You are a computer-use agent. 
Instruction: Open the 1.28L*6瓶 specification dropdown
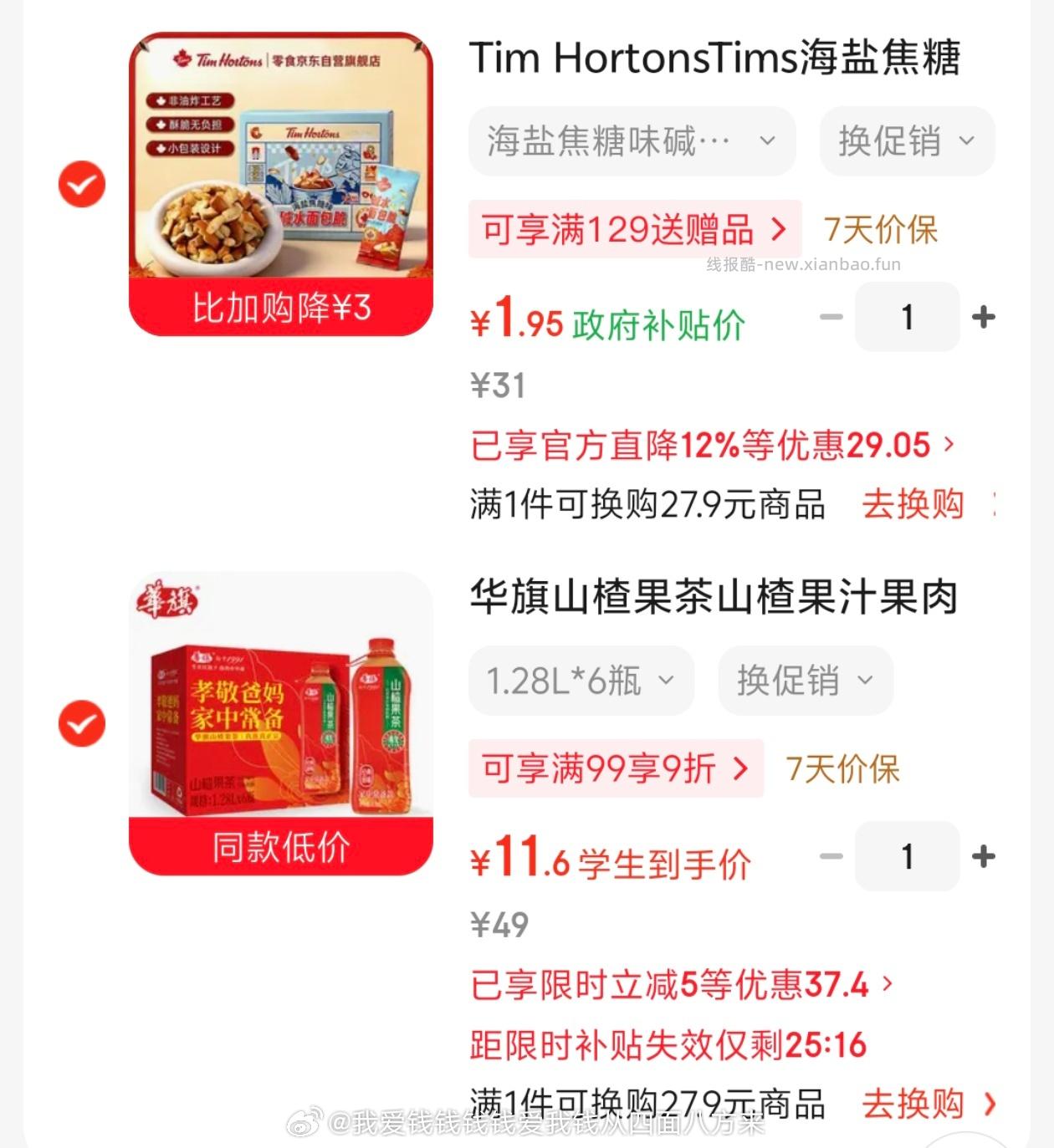point(581,681)
